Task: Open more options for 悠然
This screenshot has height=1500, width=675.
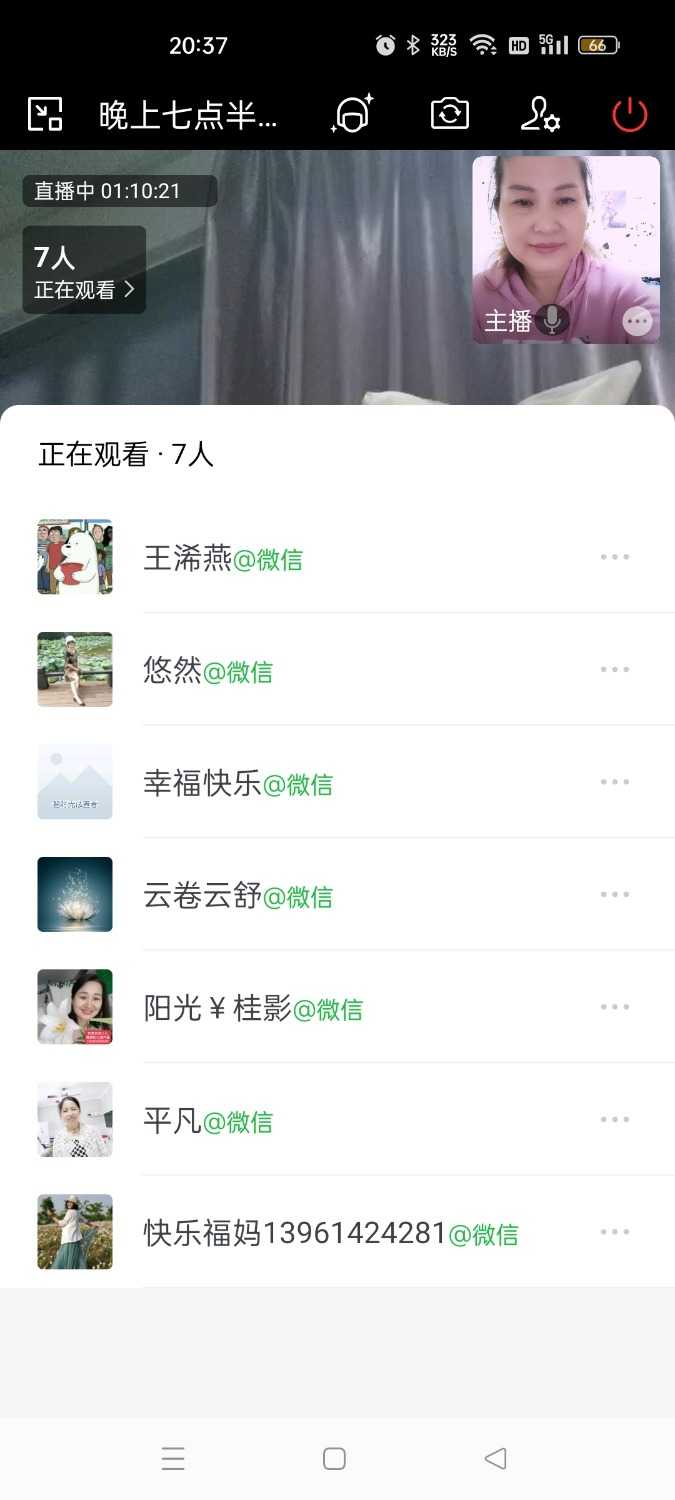Action: (x=615, y=670)
